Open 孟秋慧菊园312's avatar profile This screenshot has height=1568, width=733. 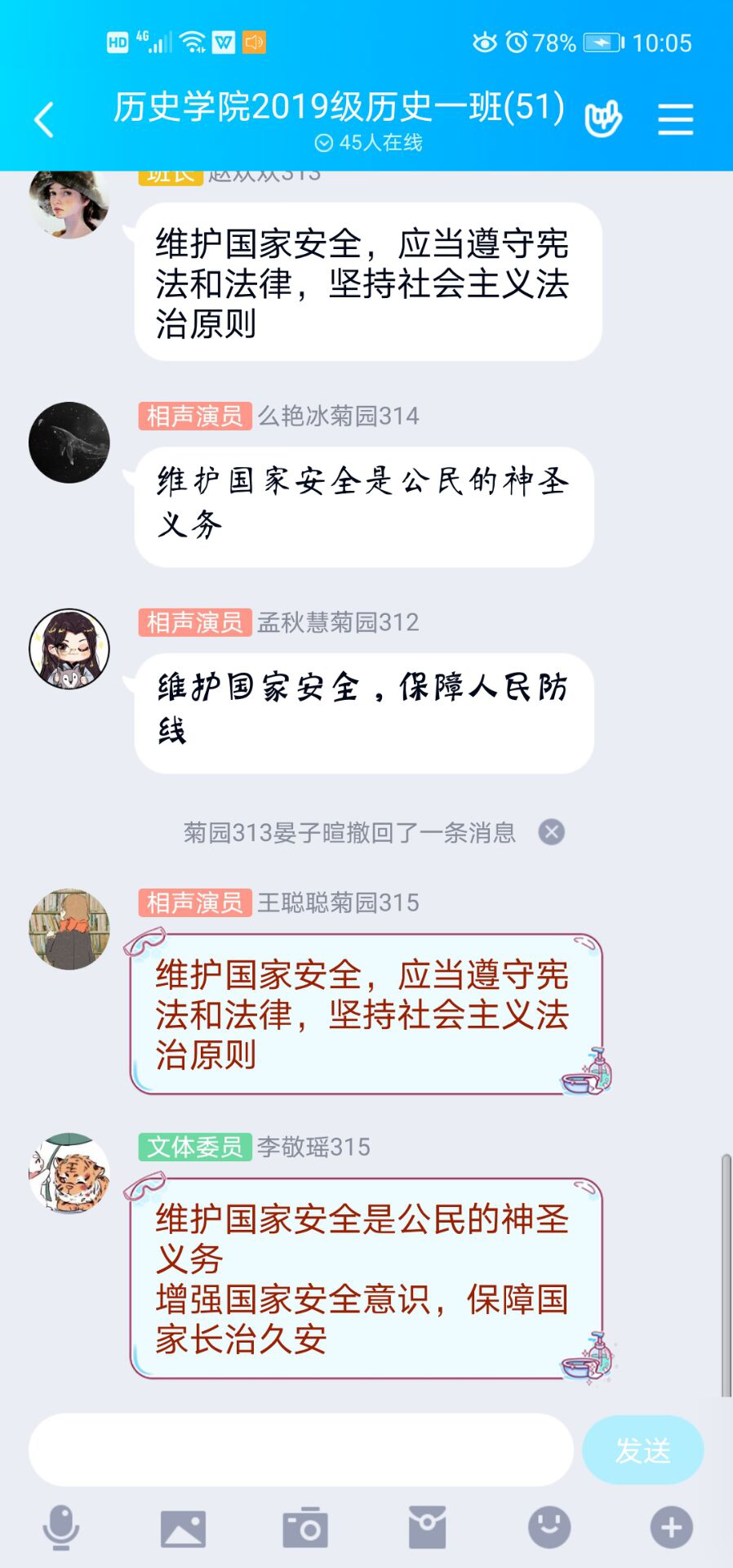point(69,649)
